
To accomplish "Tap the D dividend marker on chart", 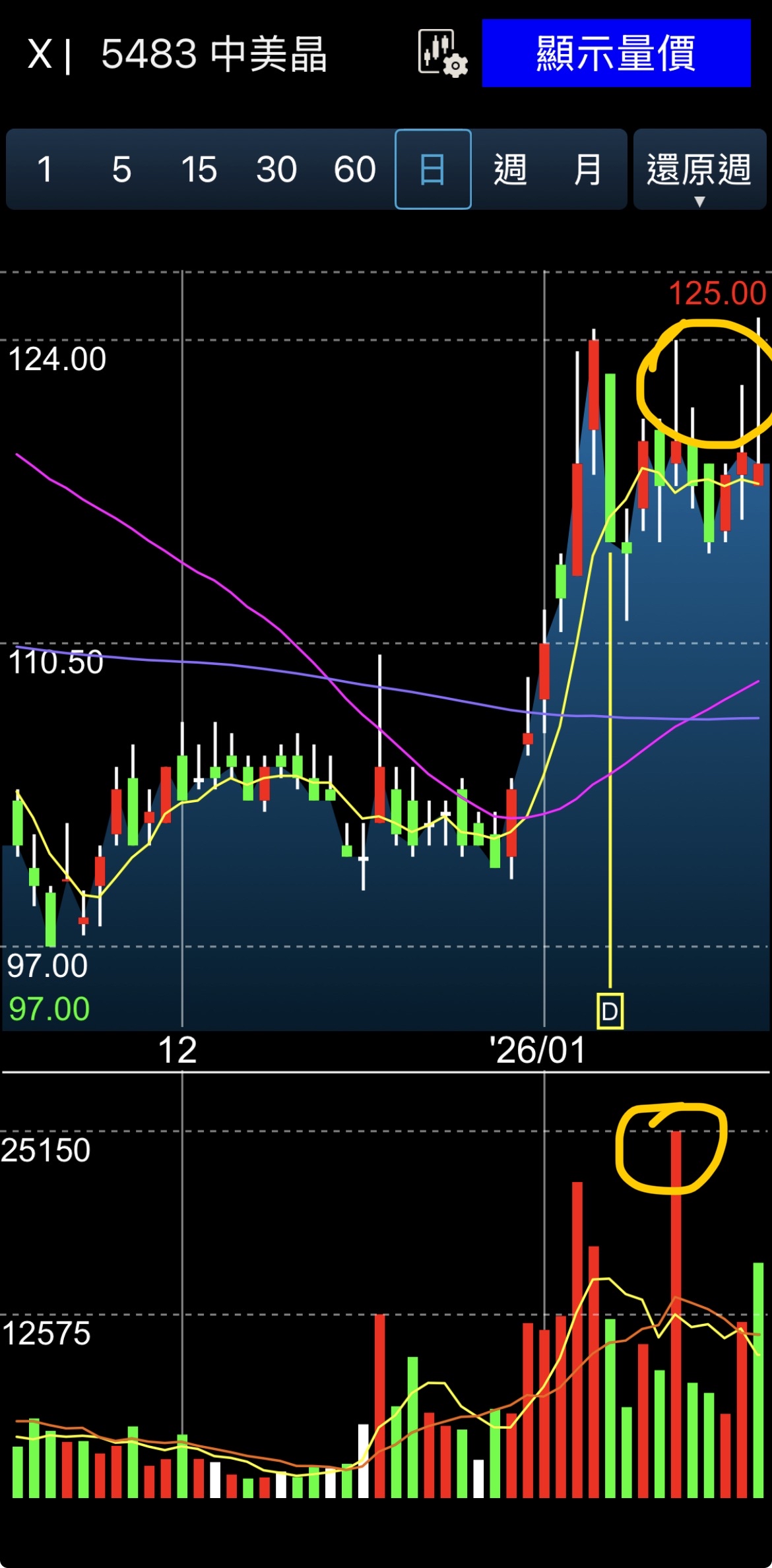I will [610, 1011].
